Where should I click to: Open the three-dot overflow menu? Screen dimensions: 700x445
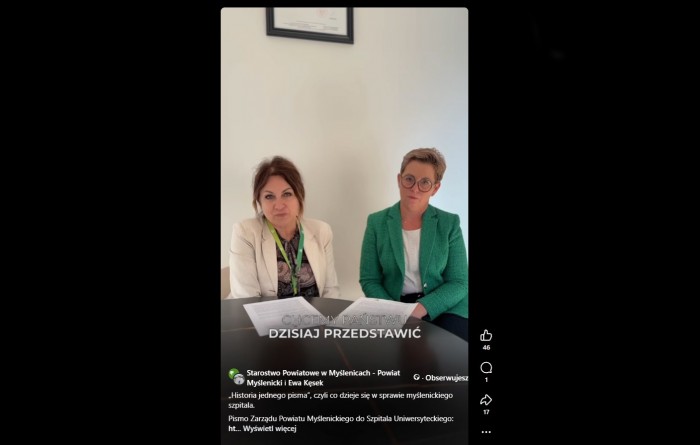click(486, 432)
